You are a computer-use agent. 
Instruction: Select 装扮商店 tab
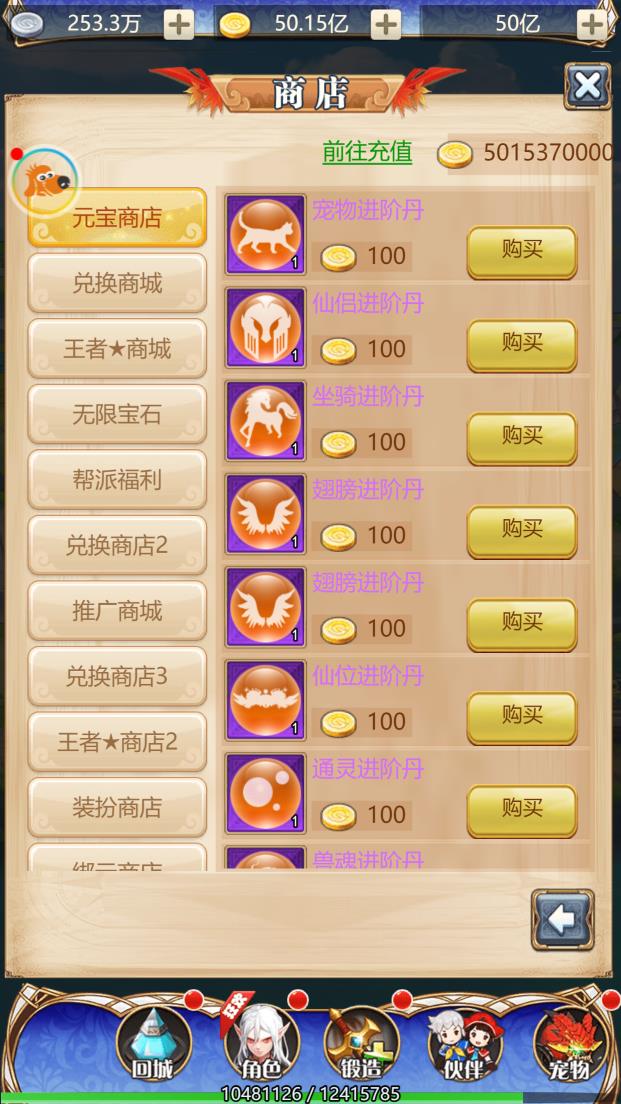pos(117,808)
